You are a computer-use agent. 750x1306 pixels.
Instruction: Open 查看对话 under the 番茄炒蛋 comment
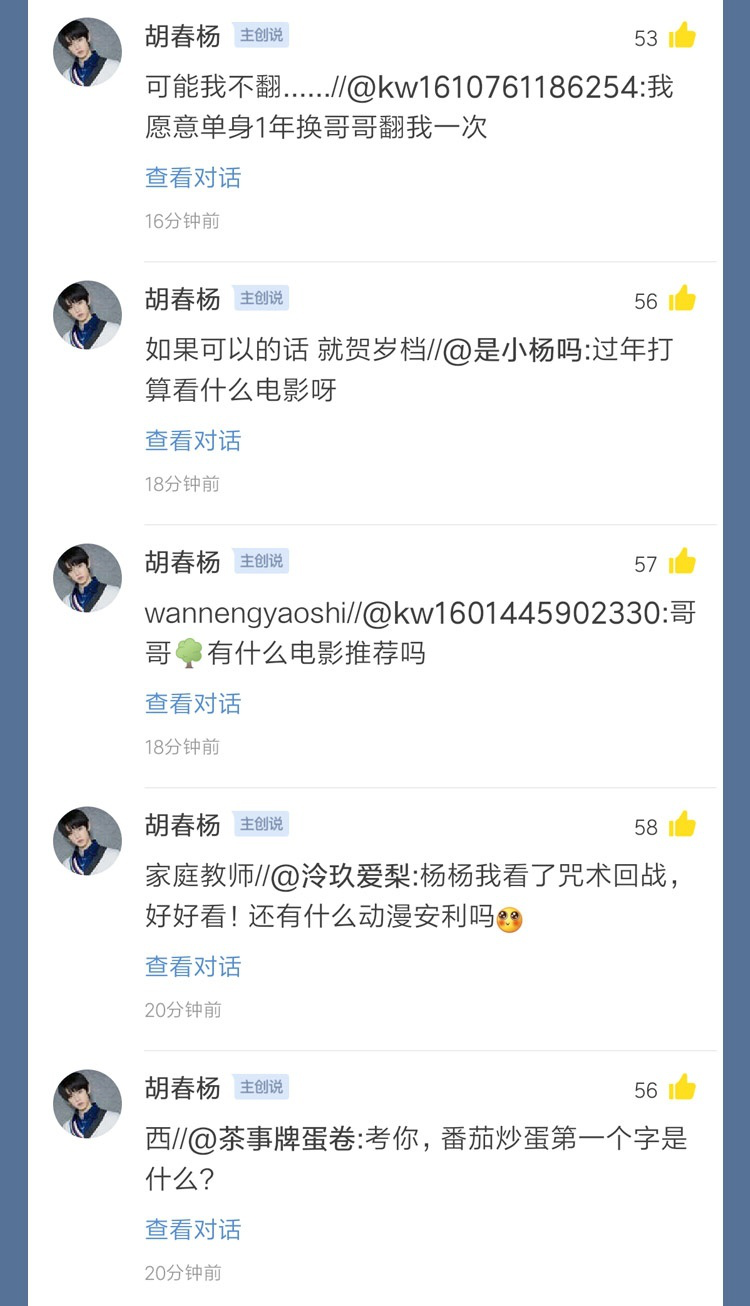tap(193, 1230)
